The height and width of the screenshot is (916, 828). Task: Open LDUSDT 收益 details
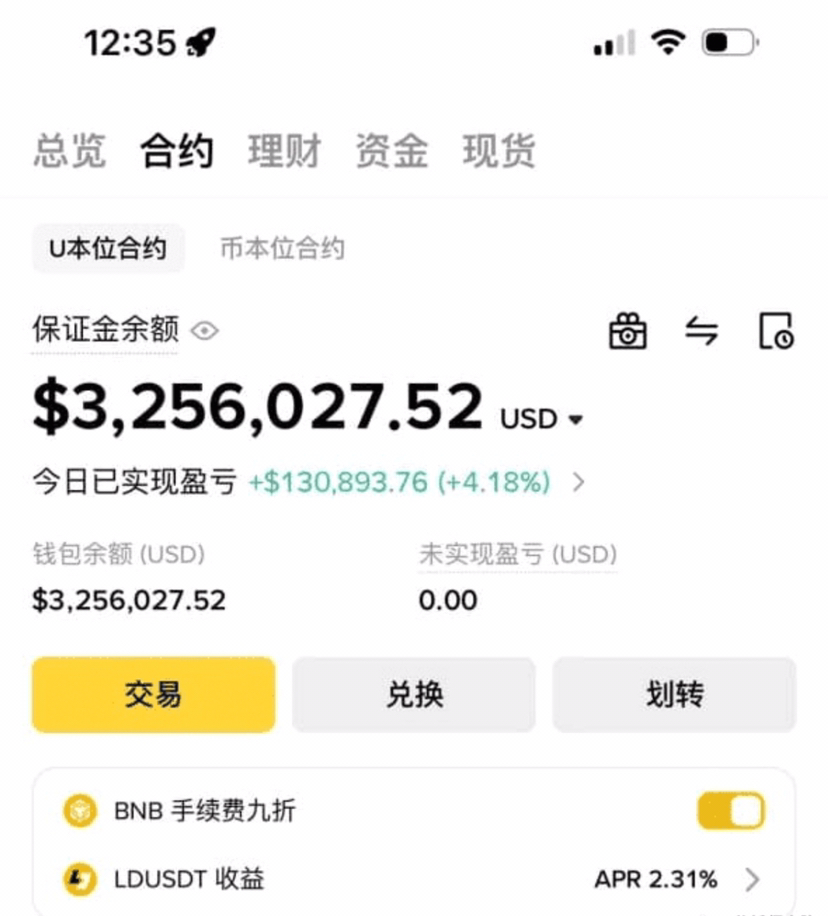click(x=752, y=880)
